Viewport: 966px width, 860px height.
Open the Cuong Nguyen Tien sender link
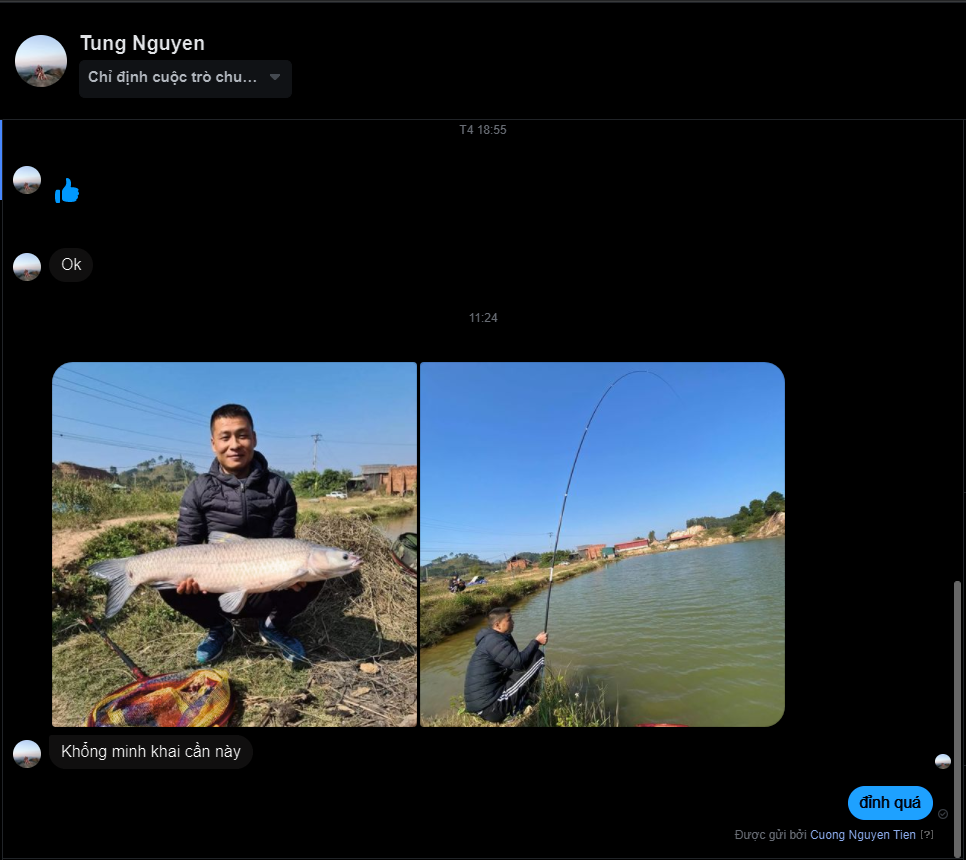pyautogui.click(x=862, y=834)
